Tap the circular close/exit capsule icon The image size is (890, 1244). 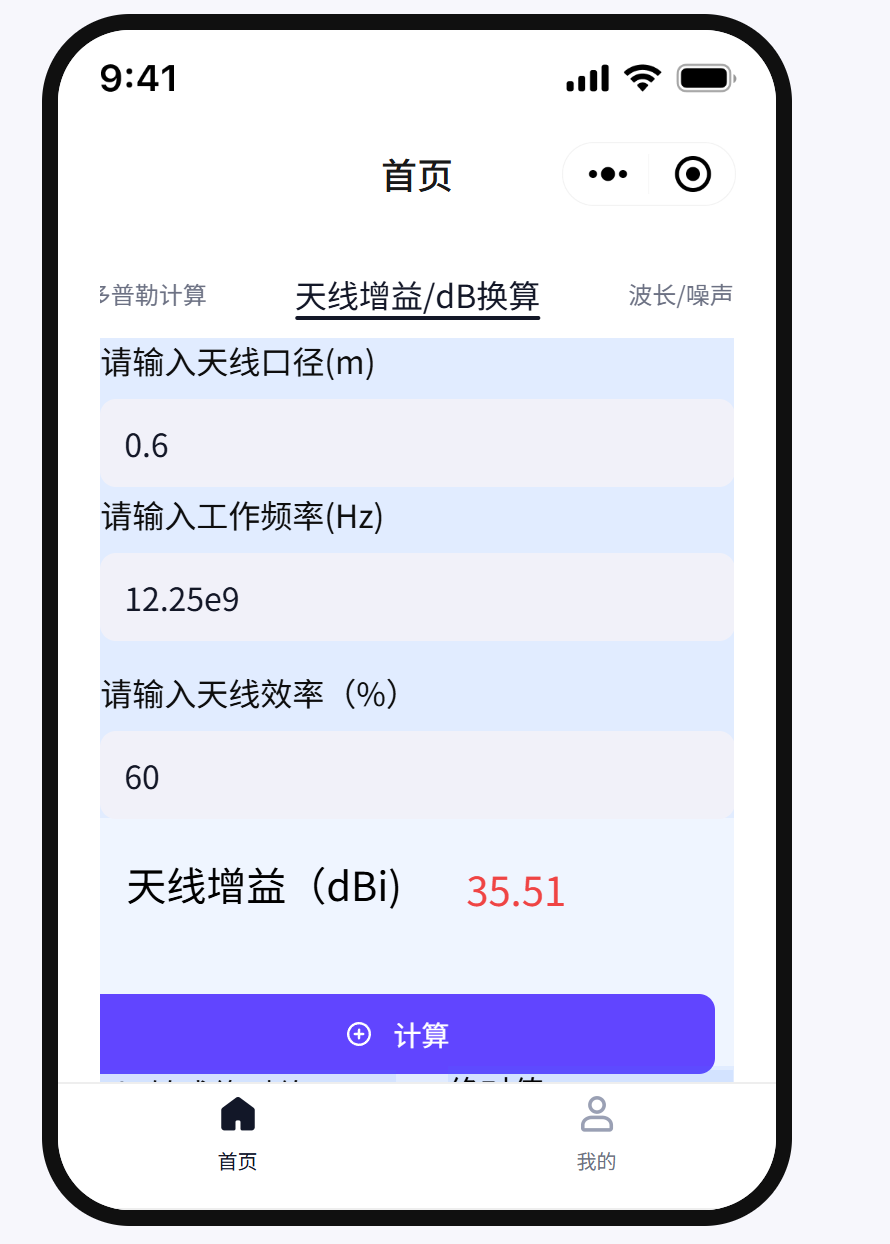691,173
